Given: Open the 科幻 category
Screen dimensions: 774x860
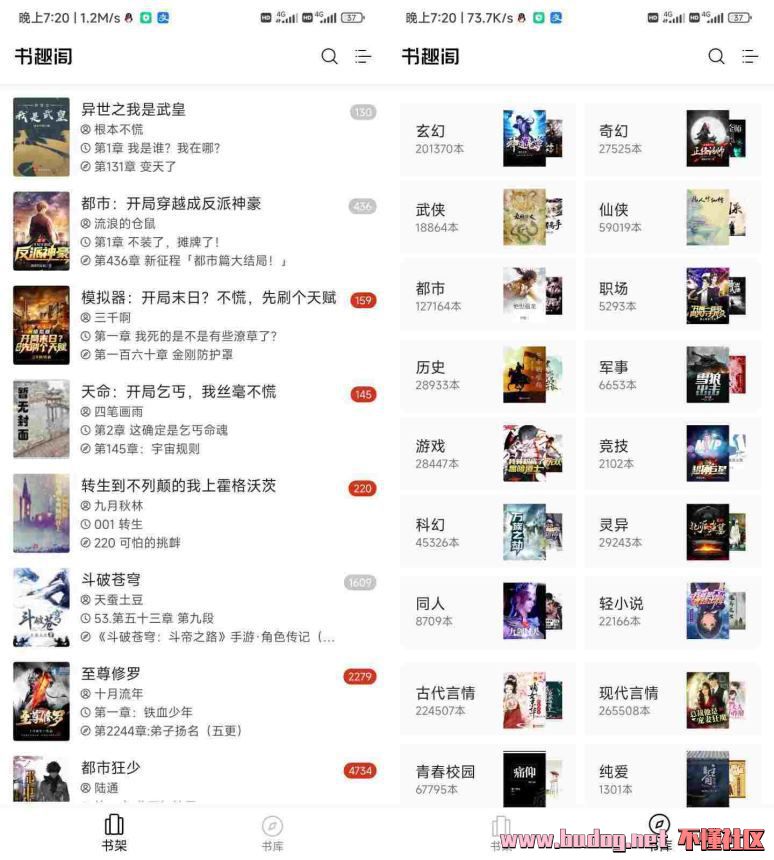Looking at the screenshot, I should [x=488, y=532].
